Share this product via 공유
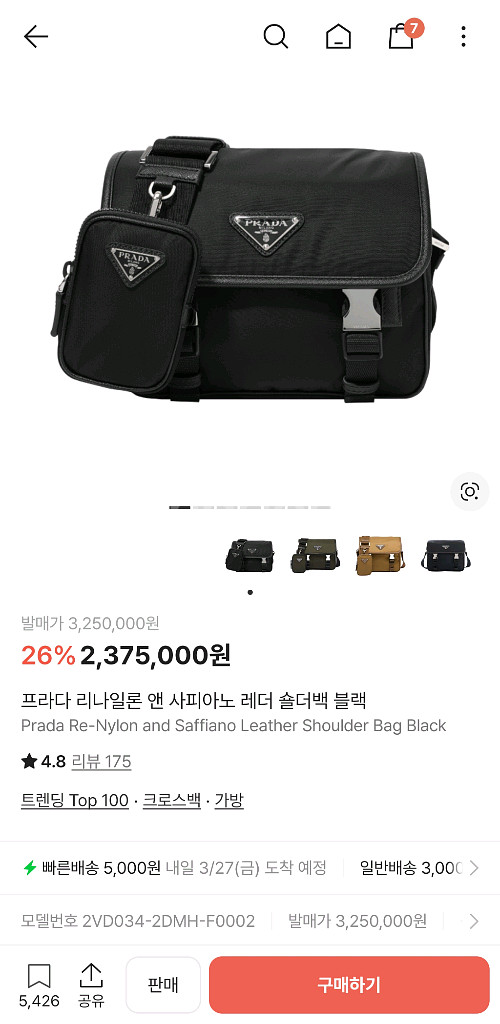Screen dimensions: 500x1024 91,985
